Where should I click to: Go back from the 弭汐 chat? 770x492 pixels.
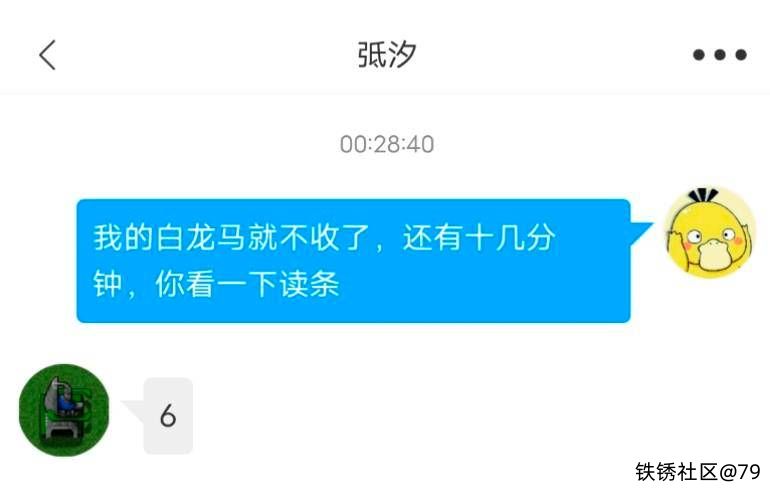point(47,55)
